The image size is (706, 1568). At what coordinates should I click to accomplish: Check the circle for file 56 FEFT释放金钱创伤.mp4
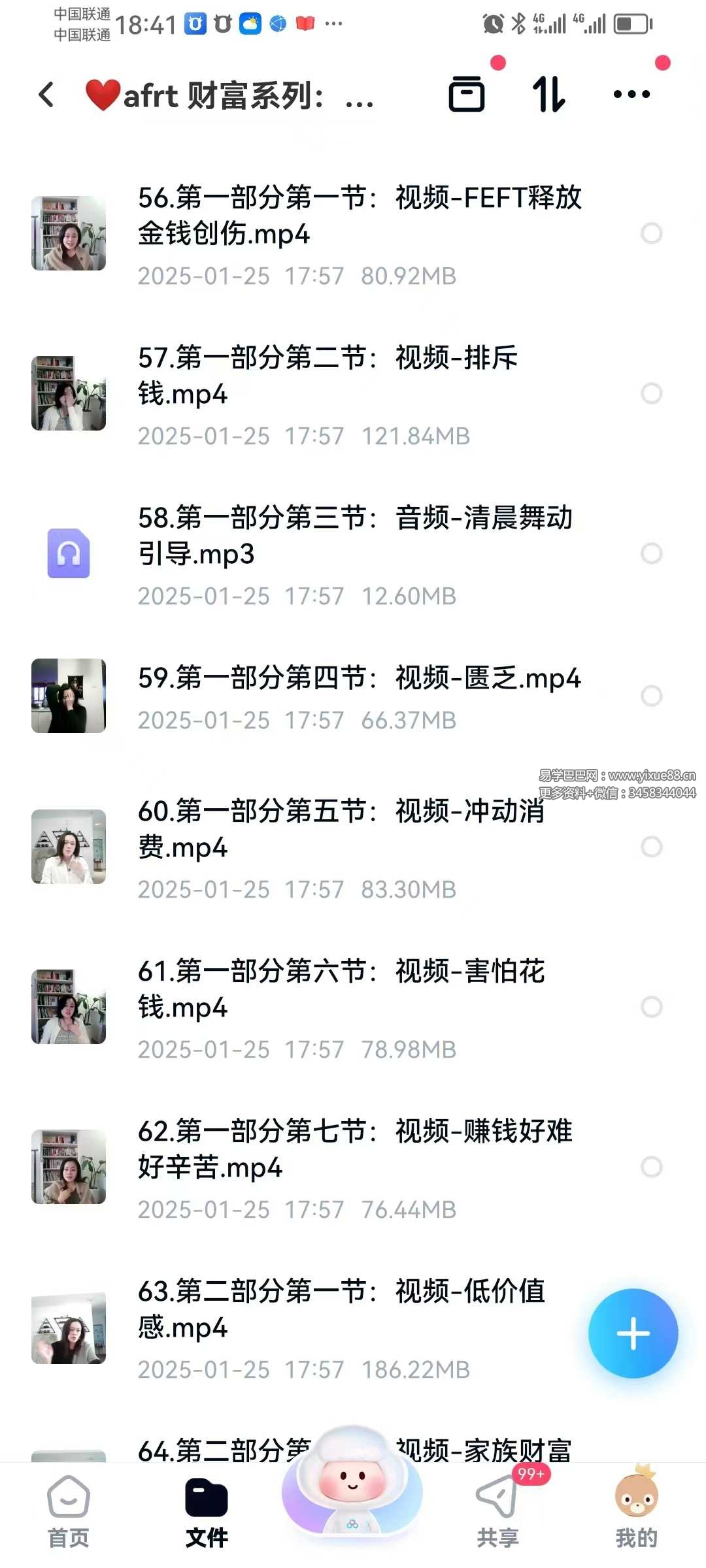pos(651,233)
